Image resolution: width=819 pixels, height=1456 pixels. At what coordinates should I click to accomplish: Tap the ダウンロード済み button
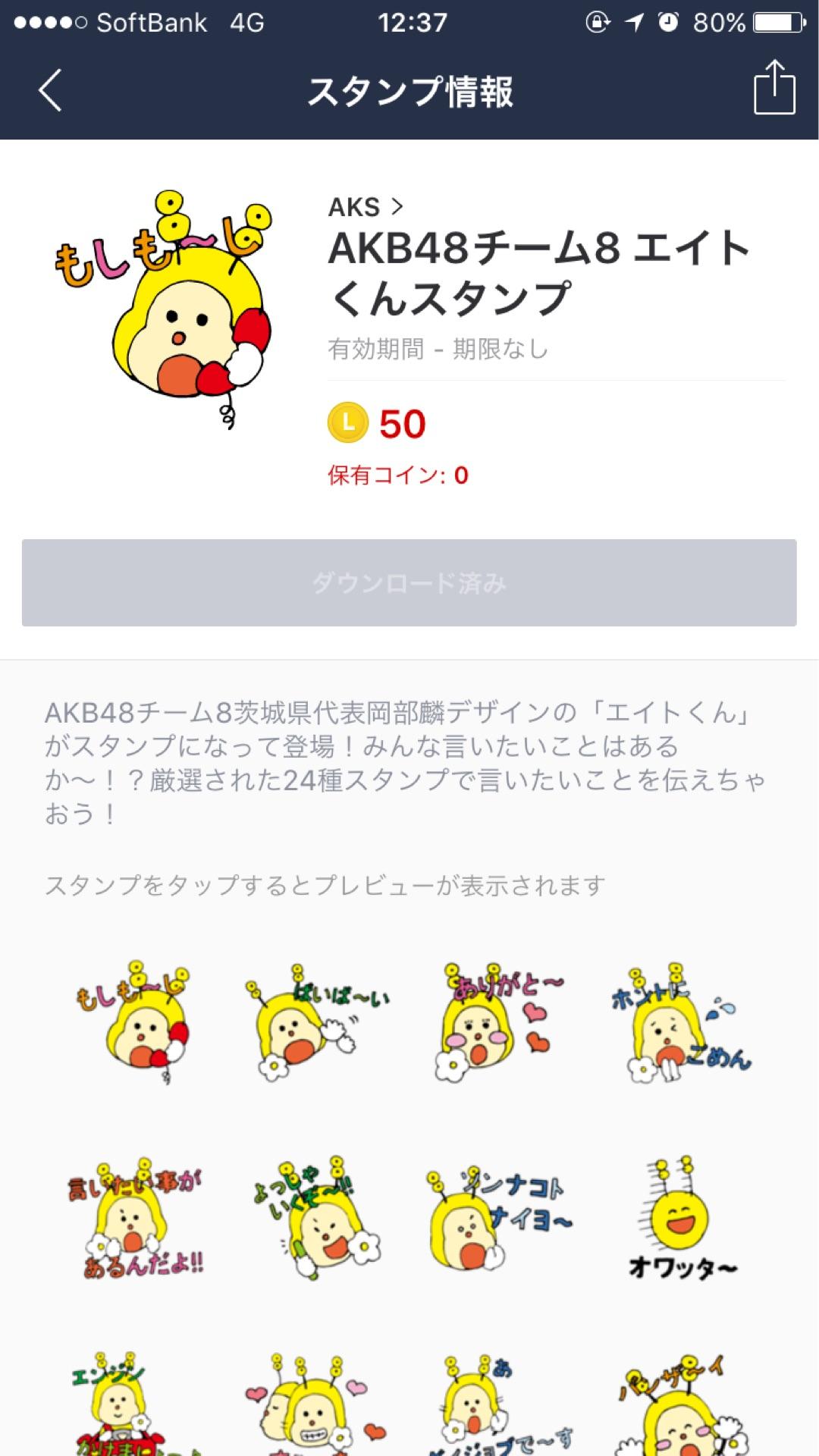click(x=409, y=582)
